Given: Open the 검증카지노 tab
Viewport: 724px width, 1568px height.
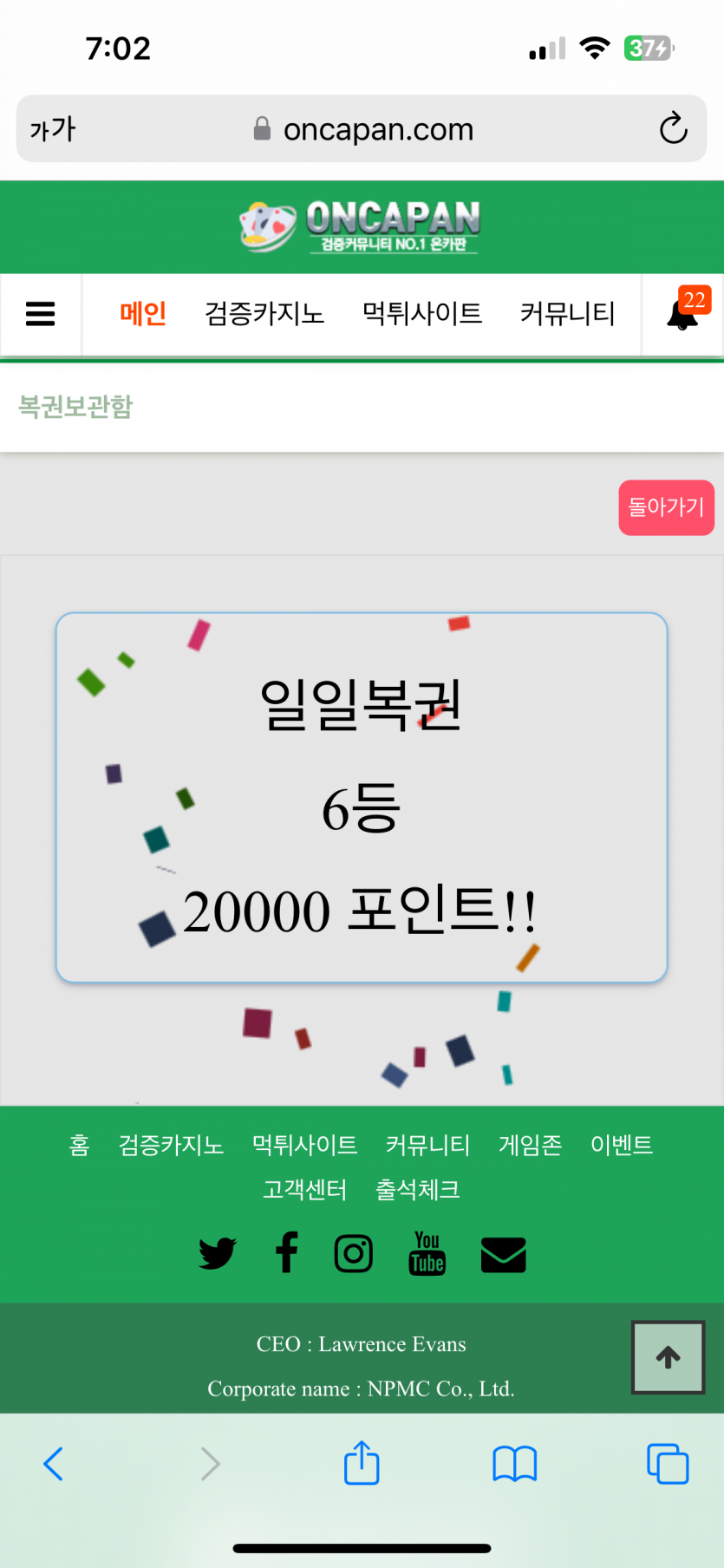Looking at the screenshot, I should [264, 314].
